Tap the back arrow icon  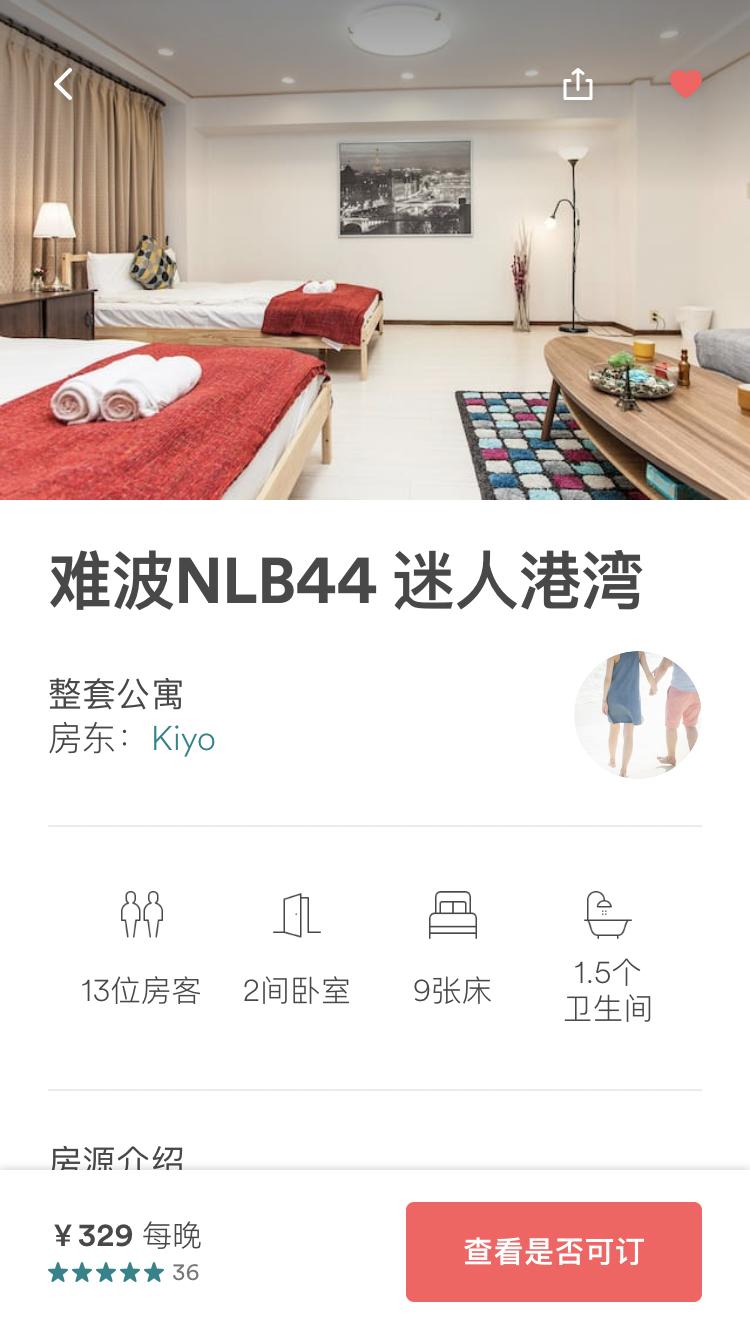62,84
